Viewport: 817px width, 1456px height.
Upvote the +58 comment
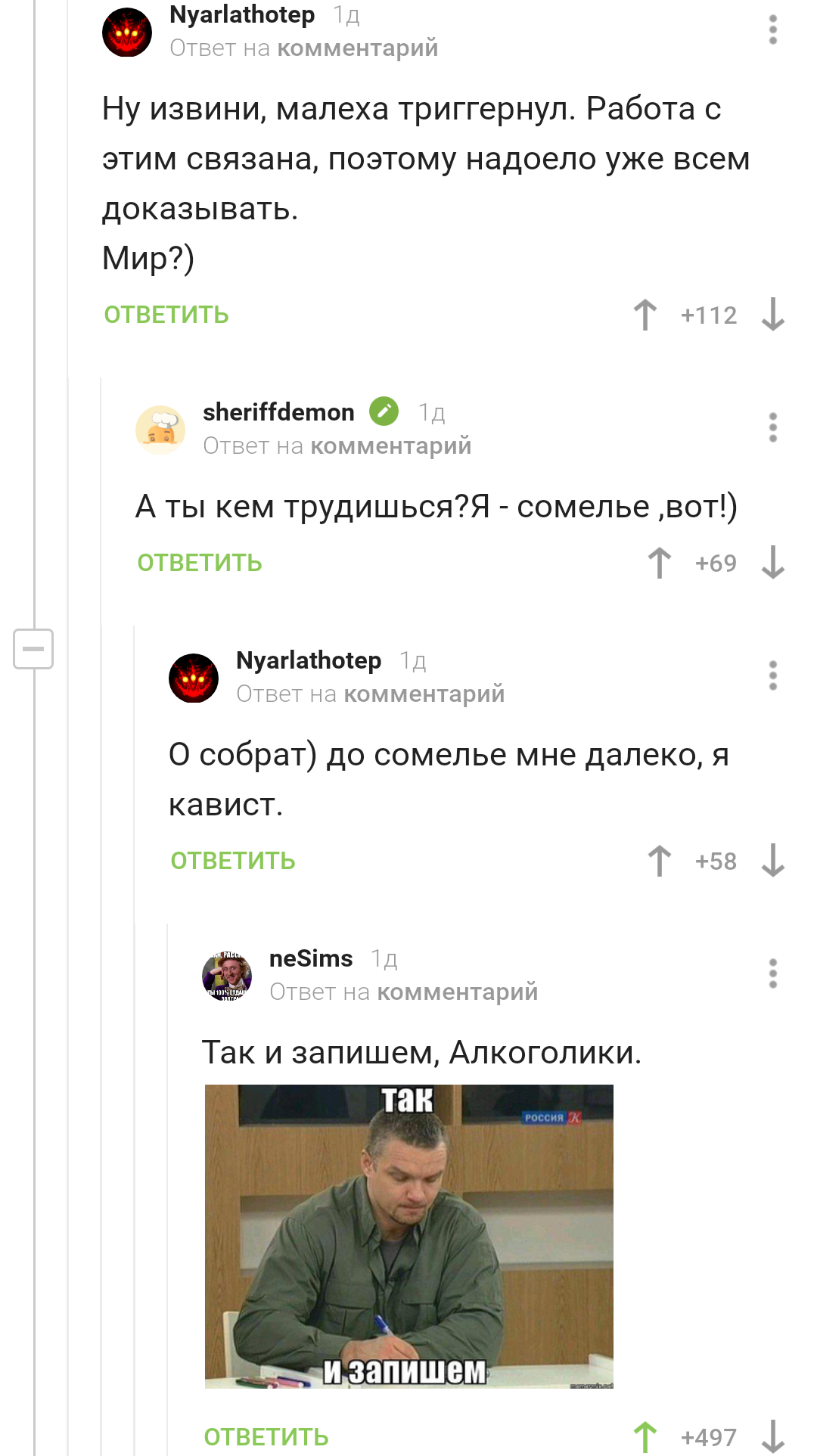click(660, 861)
